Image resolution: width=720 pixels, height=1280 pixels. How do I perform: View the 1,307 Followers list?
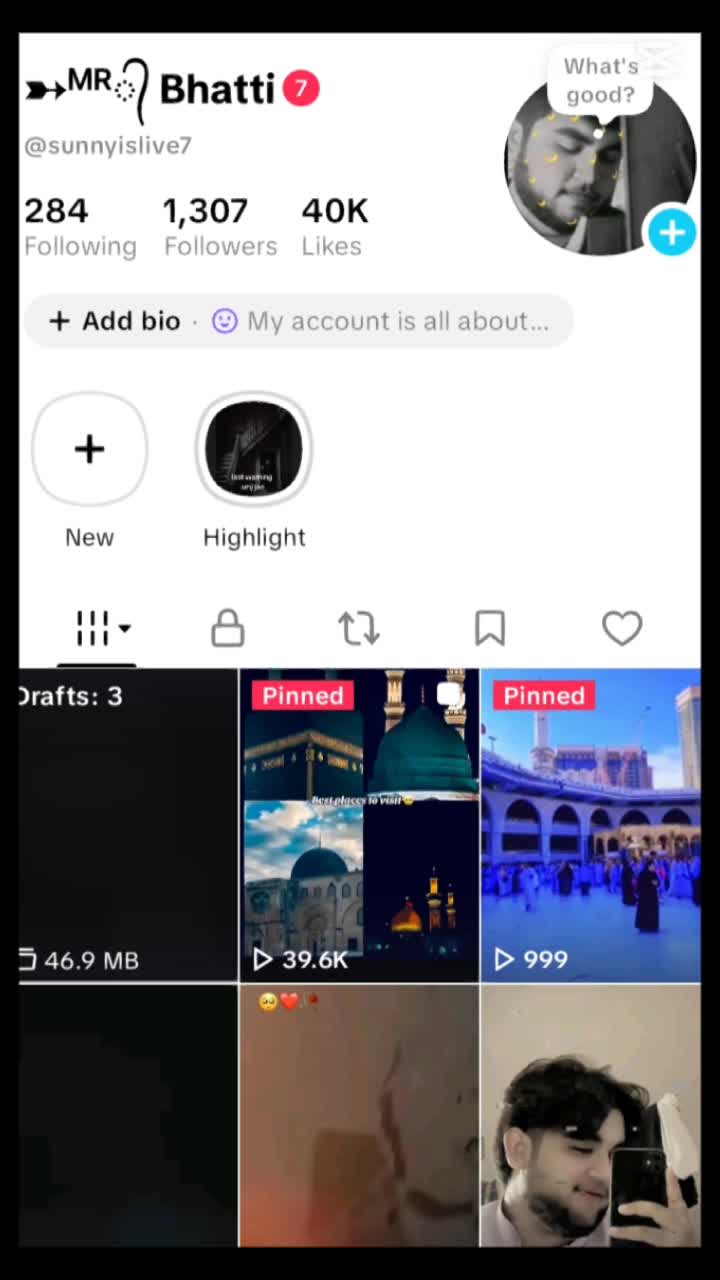click(x=220, y=227)
